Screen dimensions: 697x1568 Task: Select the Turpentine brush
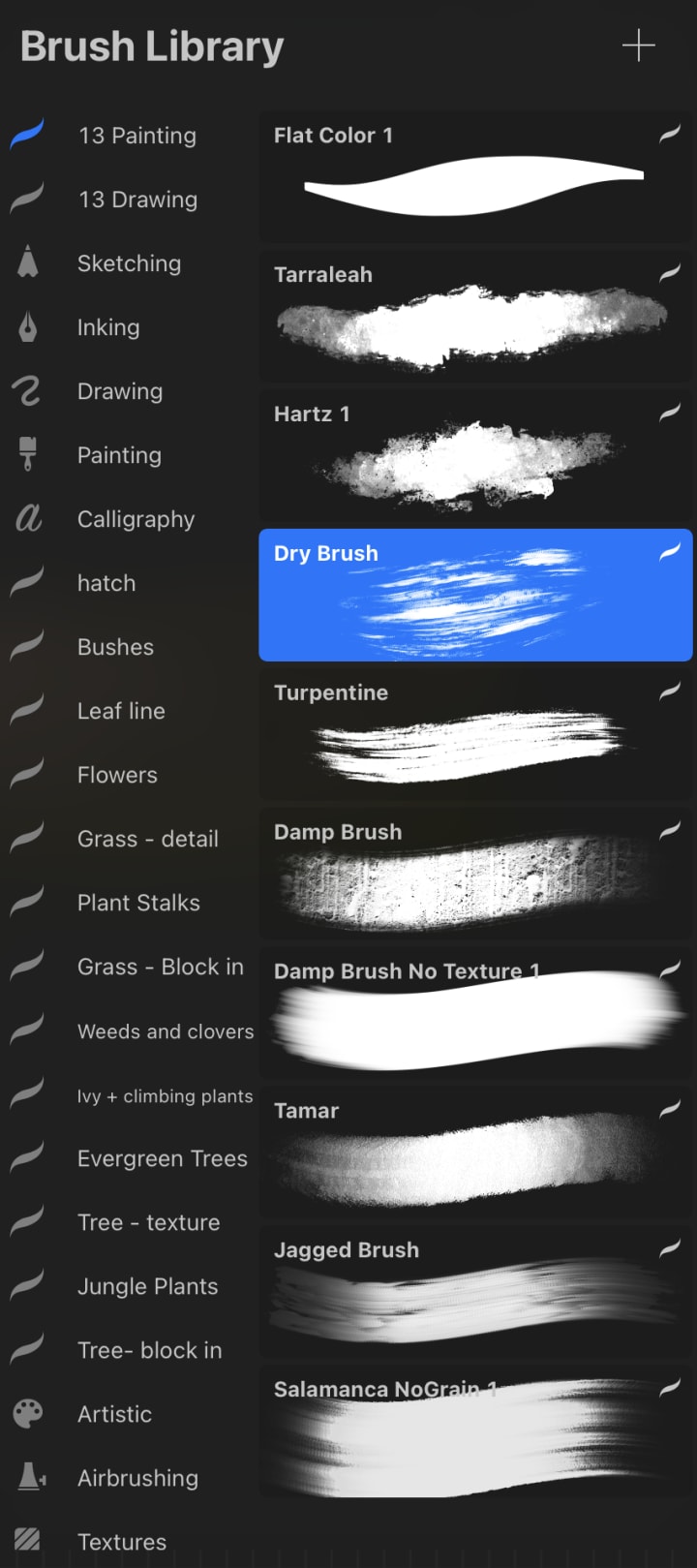[474, 734]
